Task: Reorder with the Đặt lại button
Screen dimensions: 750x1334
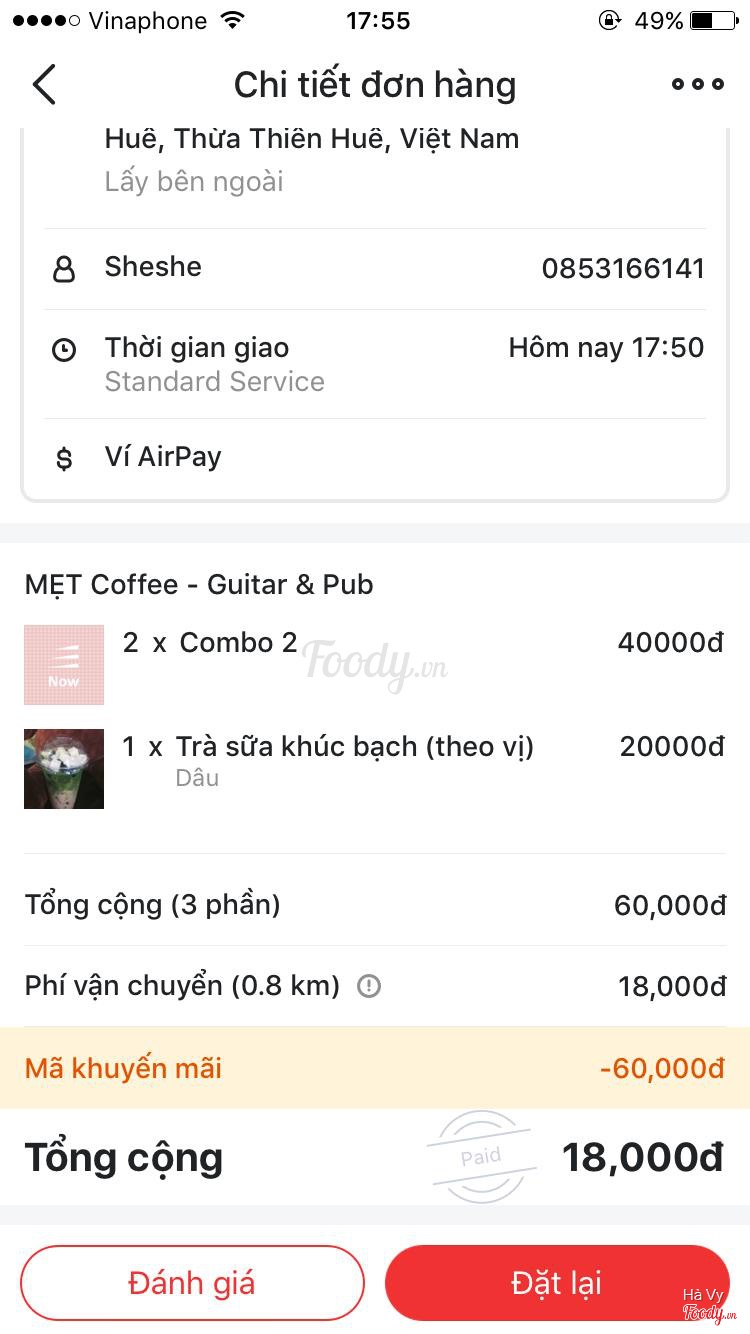Action: click(557, 1282)
